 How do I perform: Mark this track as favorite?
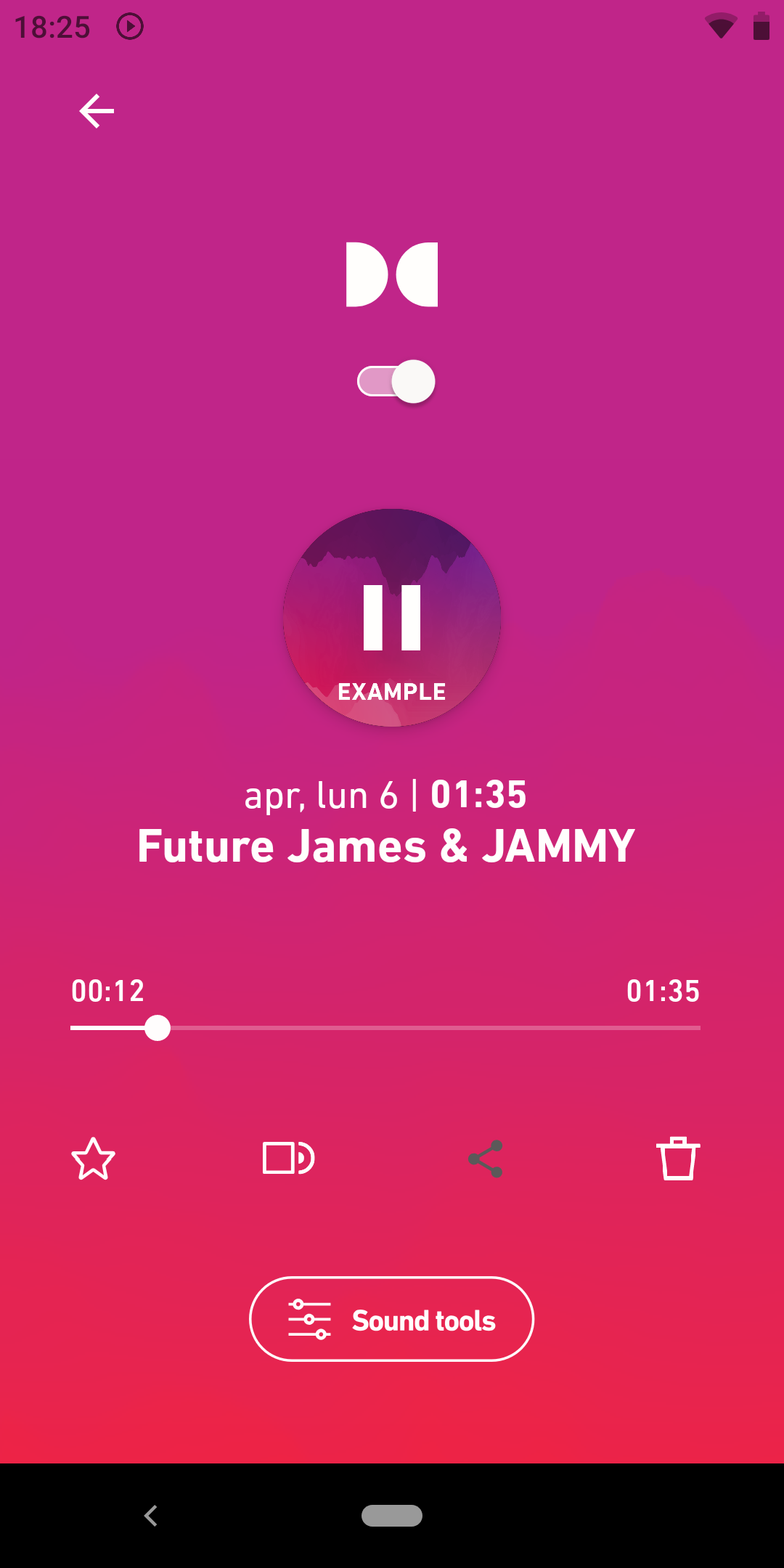coord(93,1159)
